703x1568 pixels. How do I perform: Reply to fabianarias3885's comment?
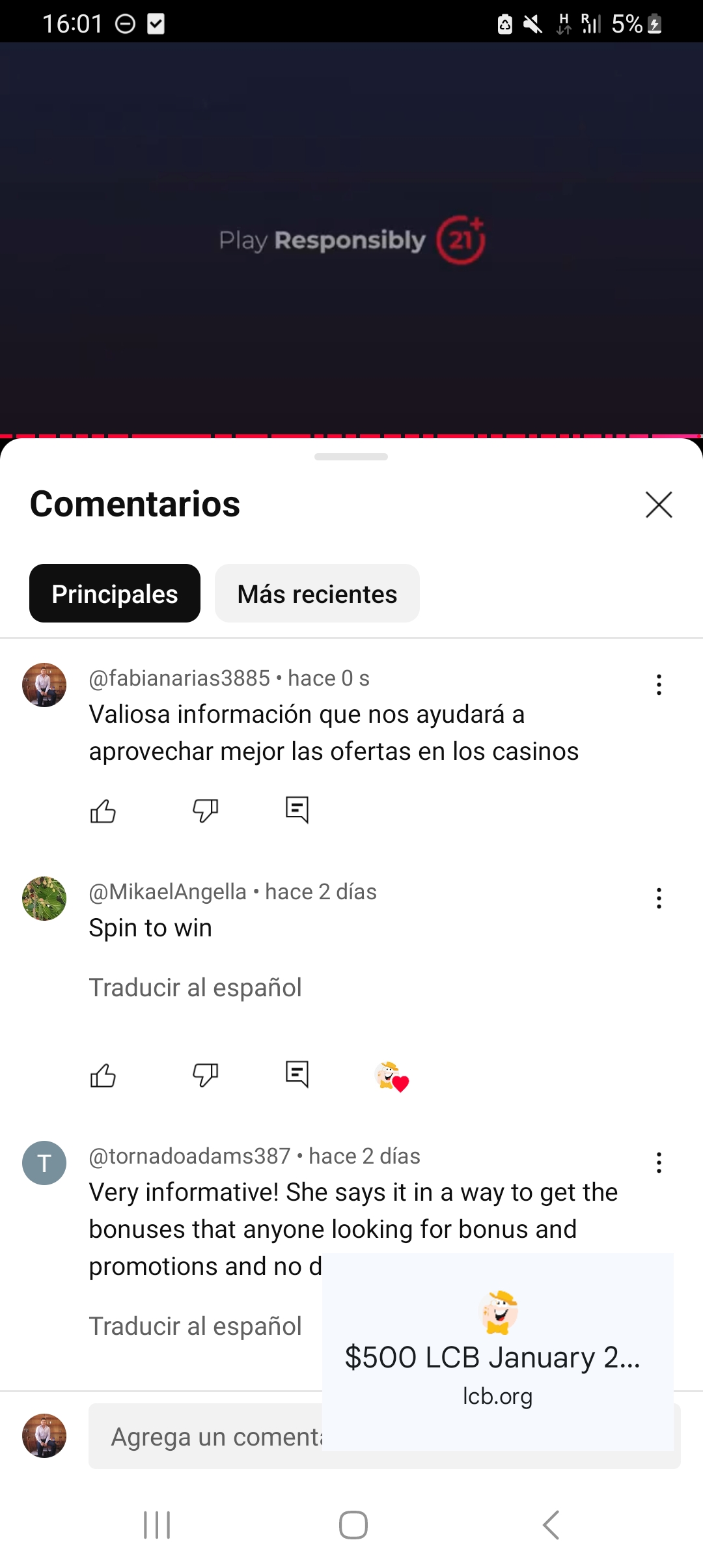297,811
